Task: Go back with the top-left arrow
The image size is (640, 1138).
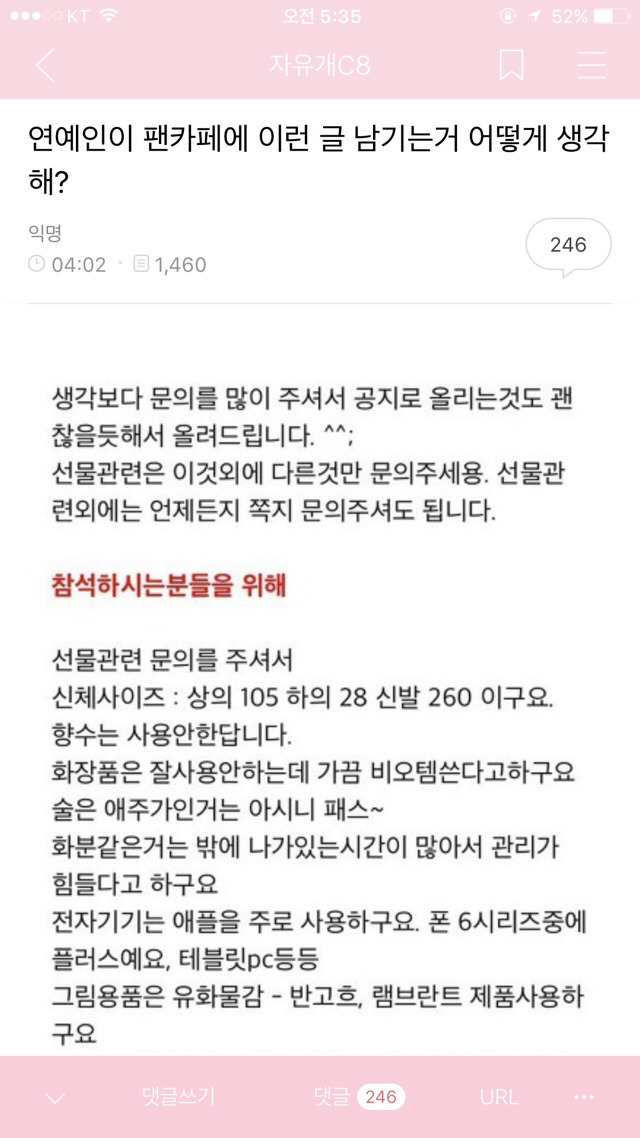Action: (45, 66)
